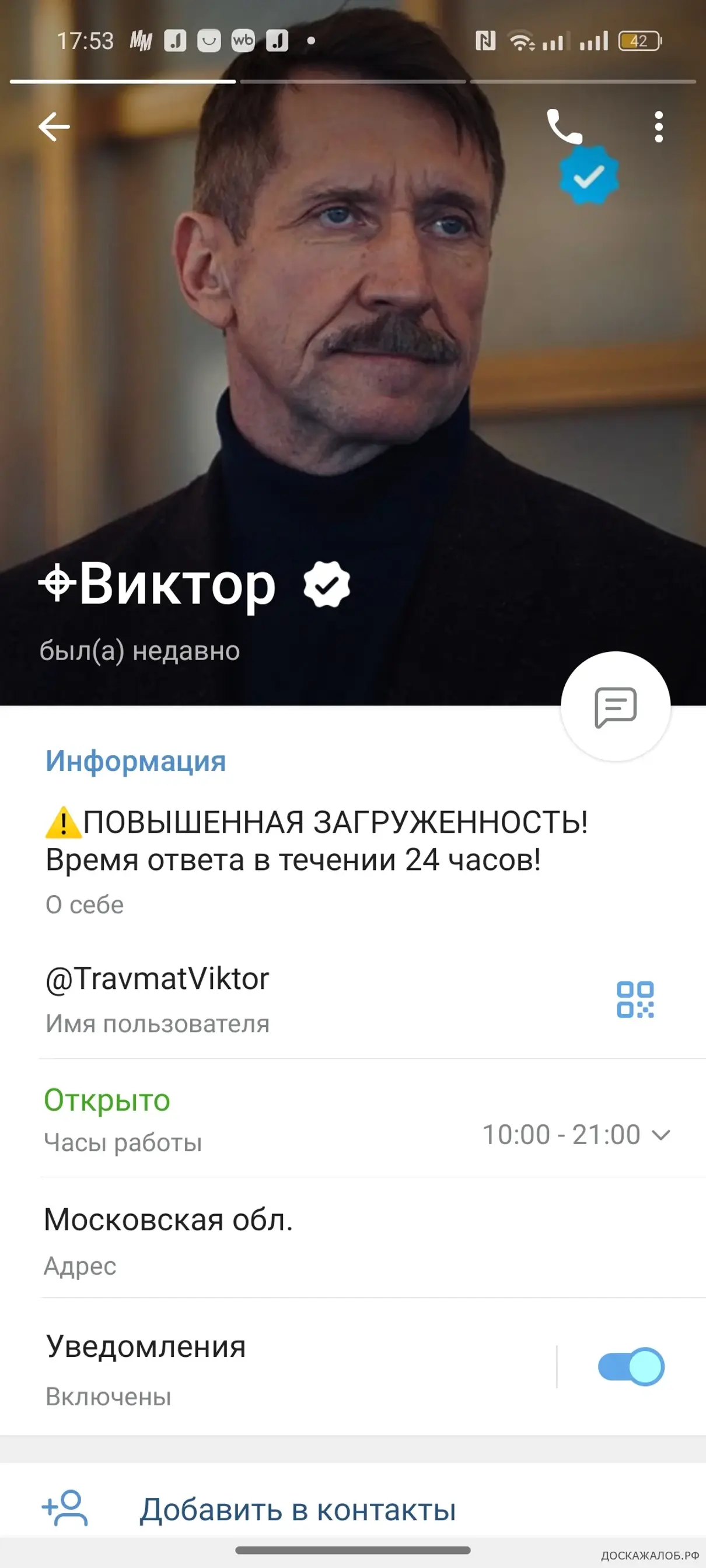Toggle the Уведомления switch off
This screenshot has height=1568, width=706.
631,1366
